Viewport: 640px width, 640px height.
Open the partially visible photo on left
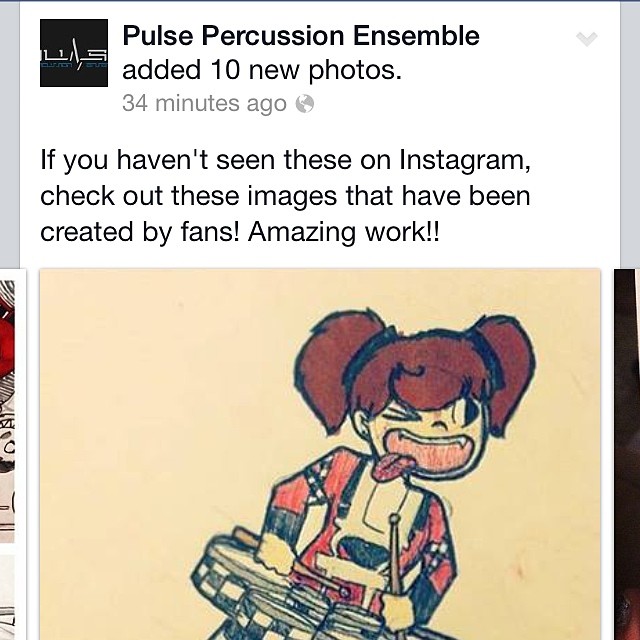(x=8, y=455)
